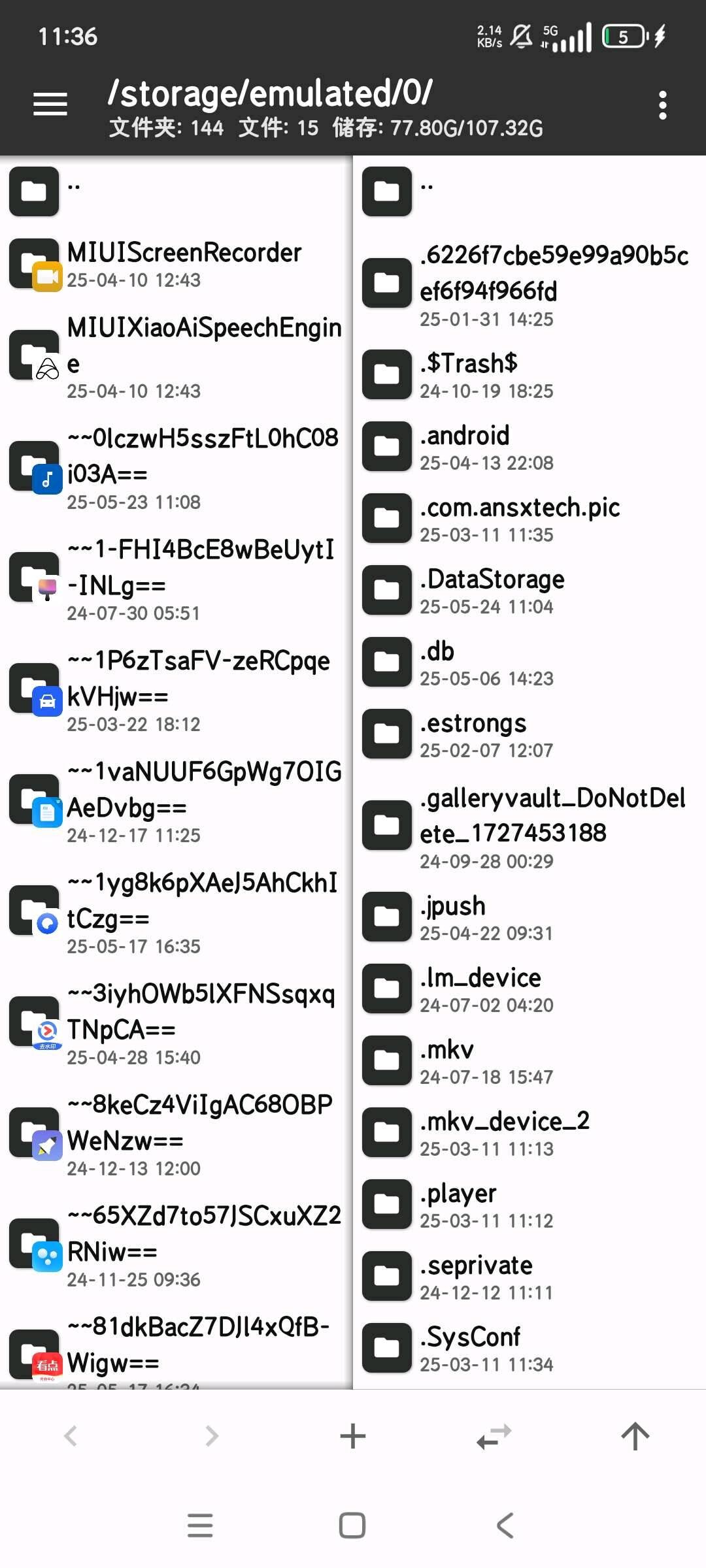This screenshot has height=1568, width=706.
Task: Open the three-dot overflow menu
Action: tap(662, 105)
